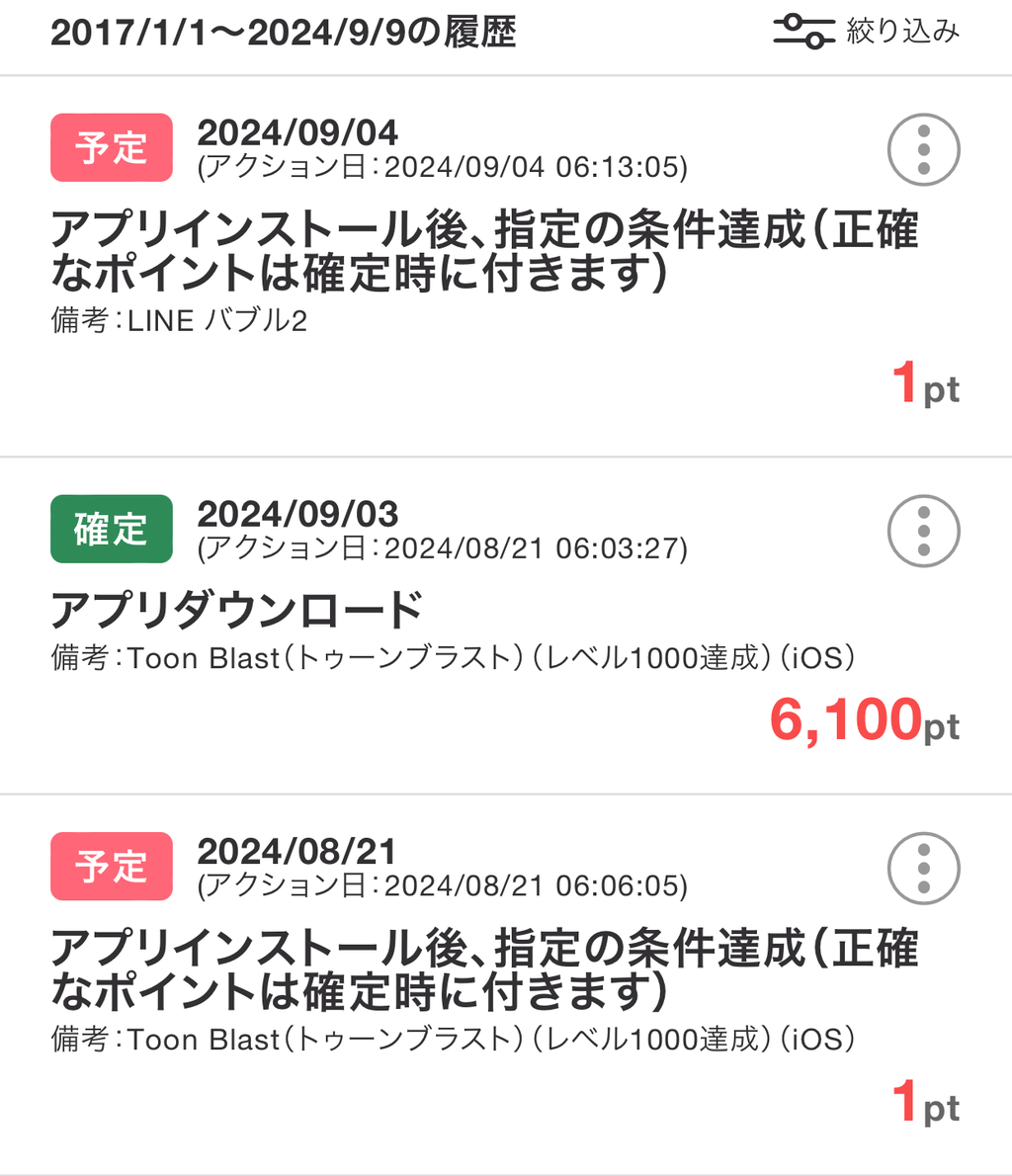This screenshot has width=1012, height=1176.
Task: Open more options for the 2024/09/03 entry
Action: (923, 531)
